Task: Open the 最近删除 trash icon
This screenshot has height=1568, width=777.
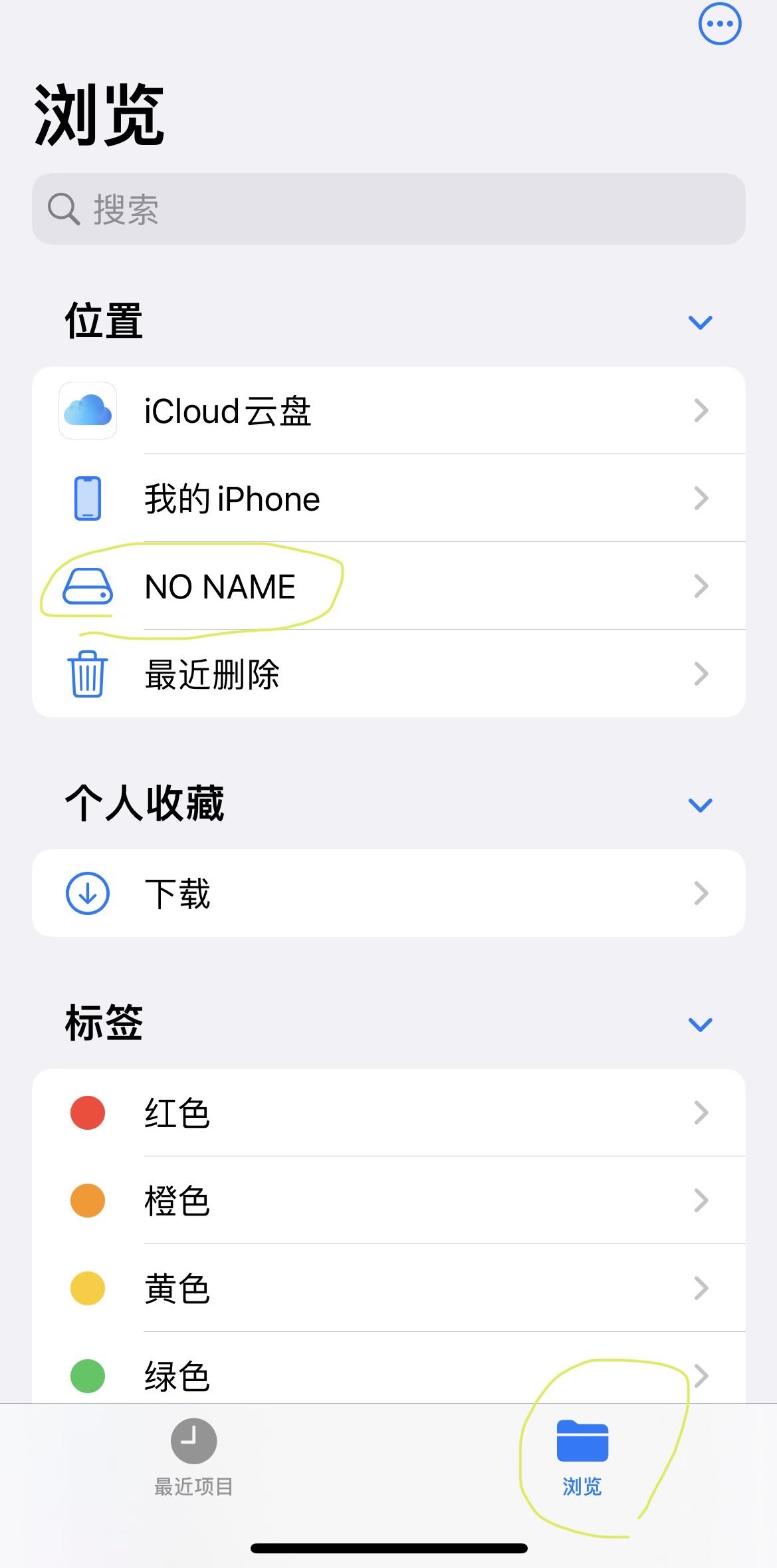Action: pos(87,674)
